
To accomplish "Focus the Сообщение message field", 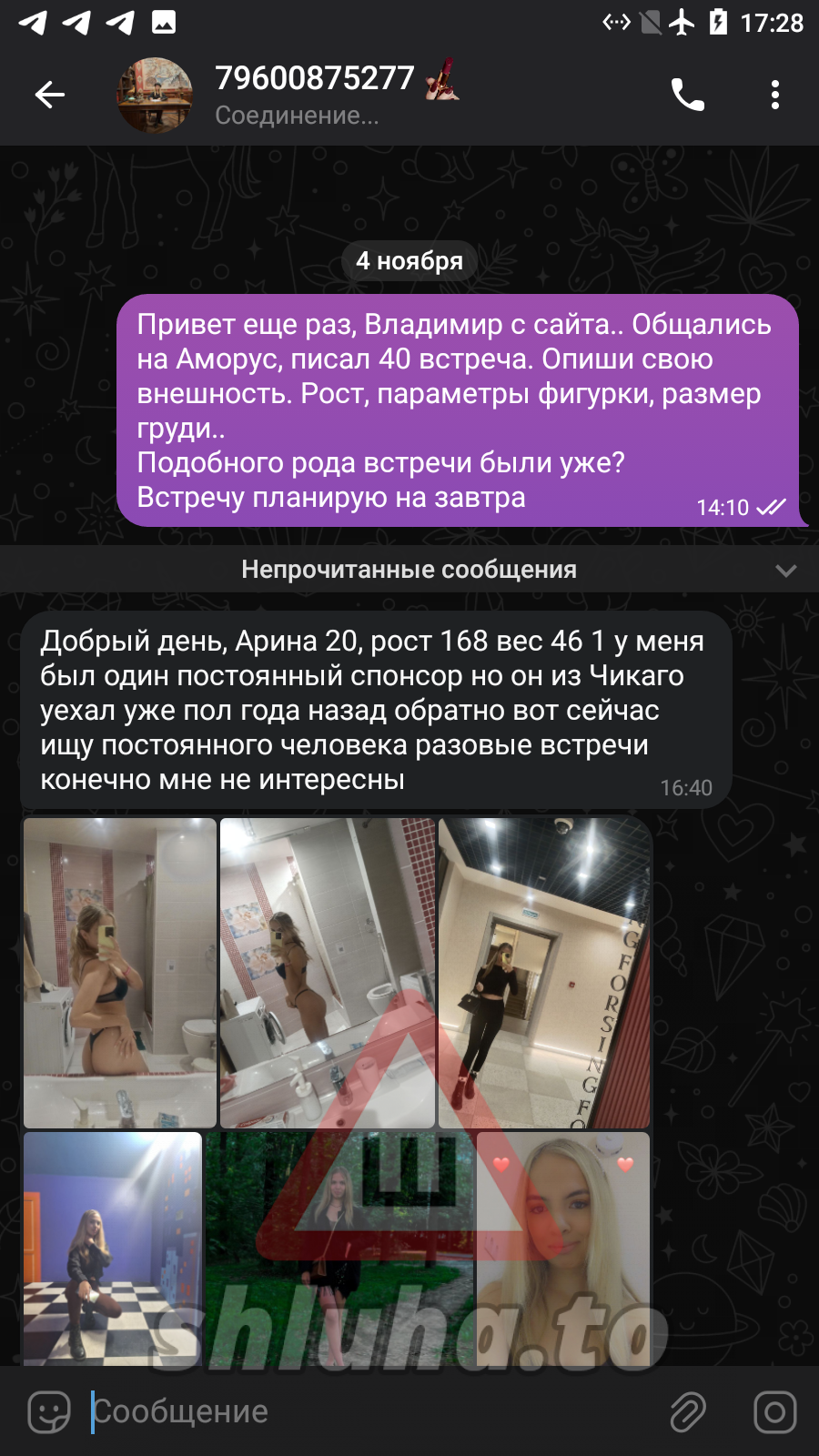I will point(364,1412).
